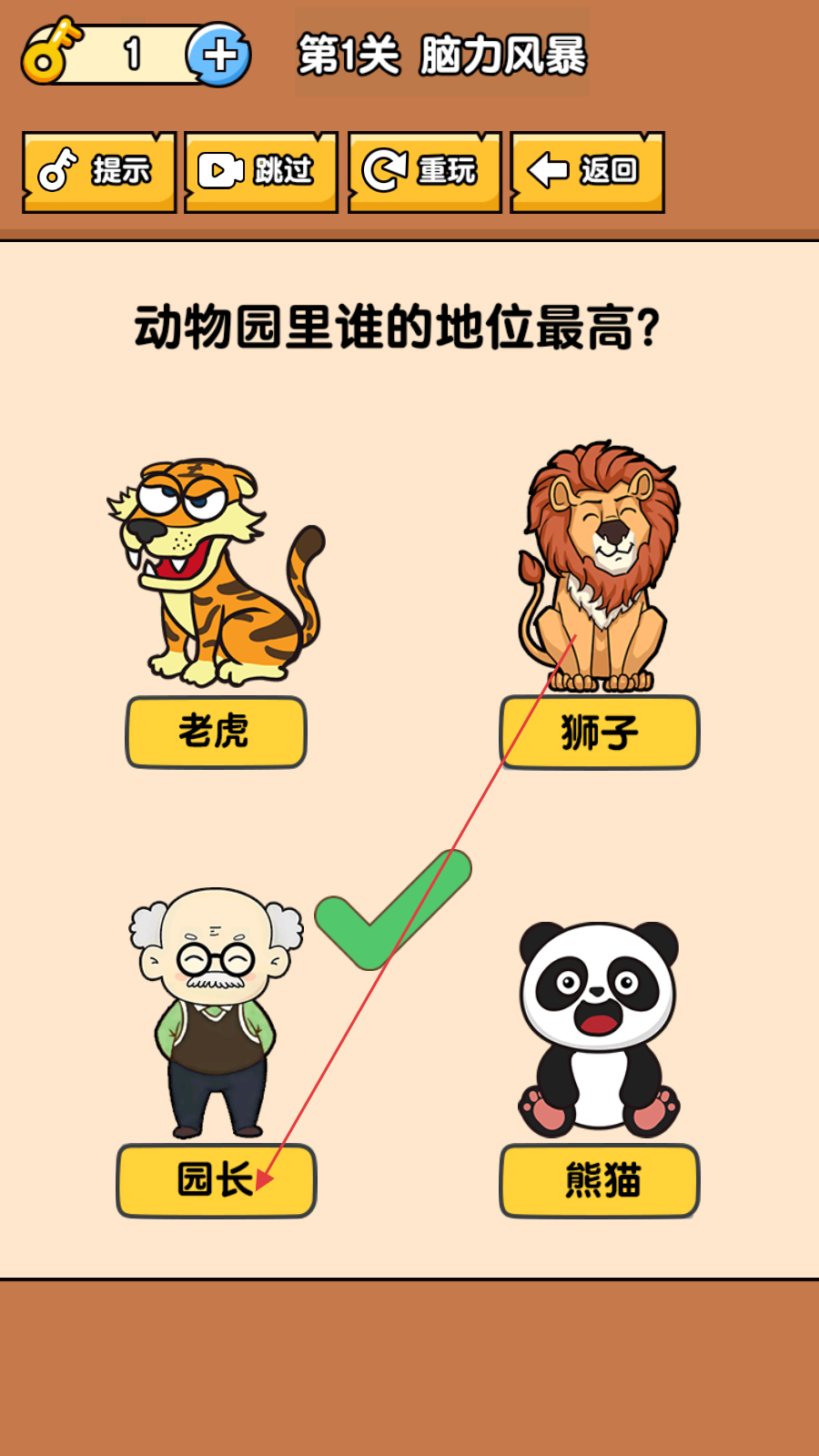The image size is (819, 1456).
Task: Go back using the 返回 button
Action: 587,172
